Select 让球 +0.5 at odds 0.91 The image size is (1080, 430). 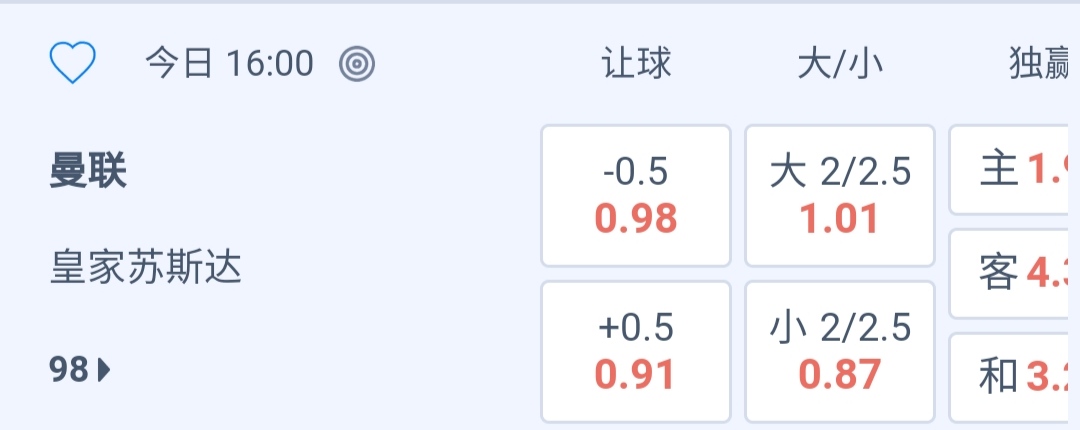click(636, 351)
